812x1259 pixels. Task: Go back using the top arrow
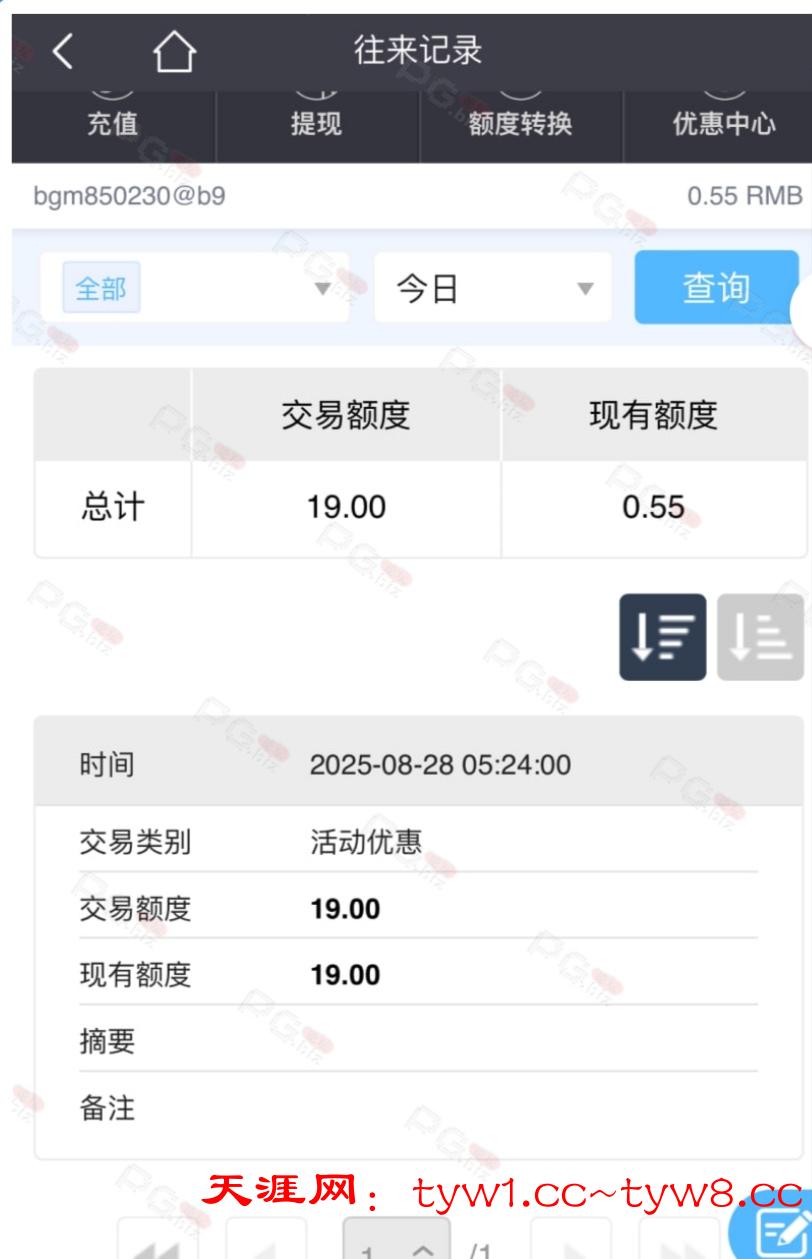tap(63, 50)
